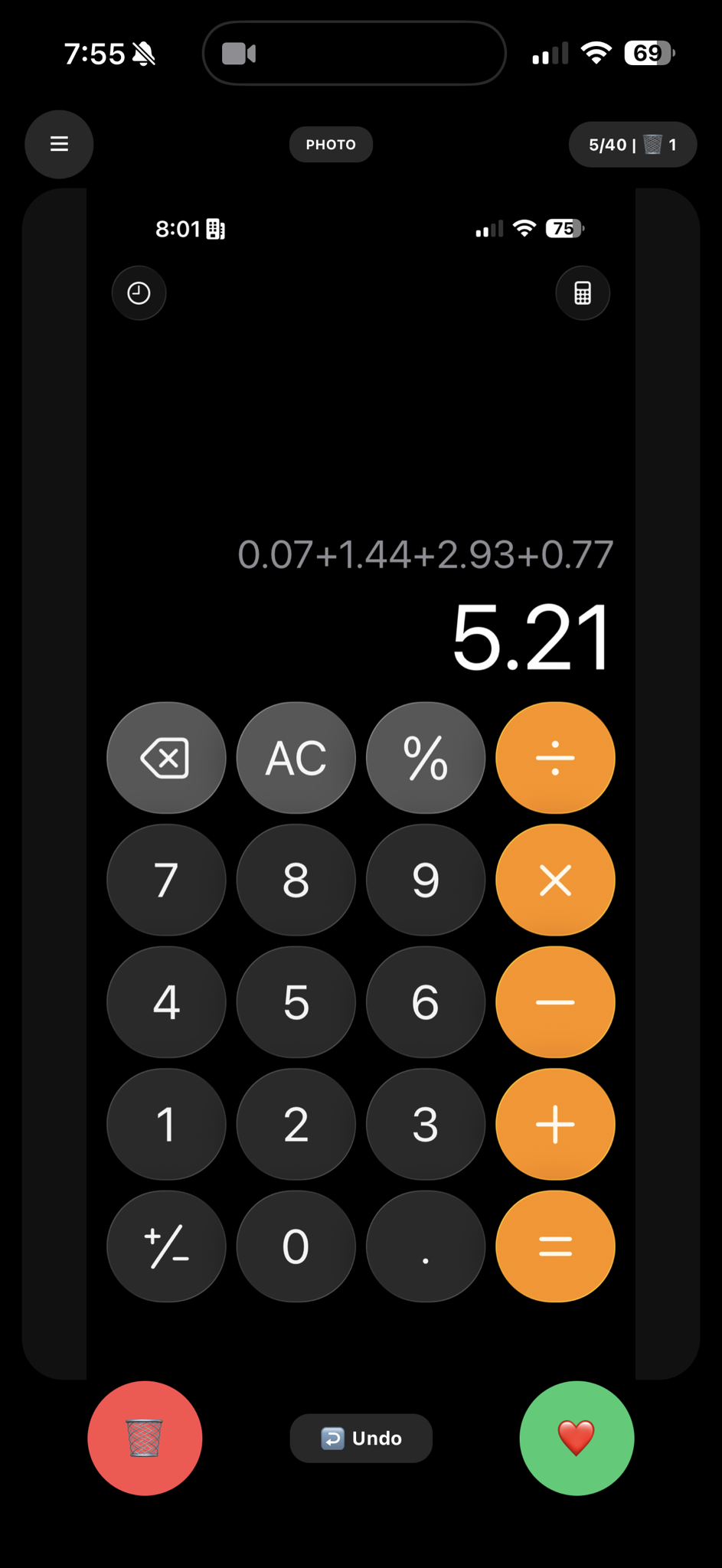Tap the battery indicator in the status bar
This screenshot has width=722, height=1568.
tap(647, 52)
